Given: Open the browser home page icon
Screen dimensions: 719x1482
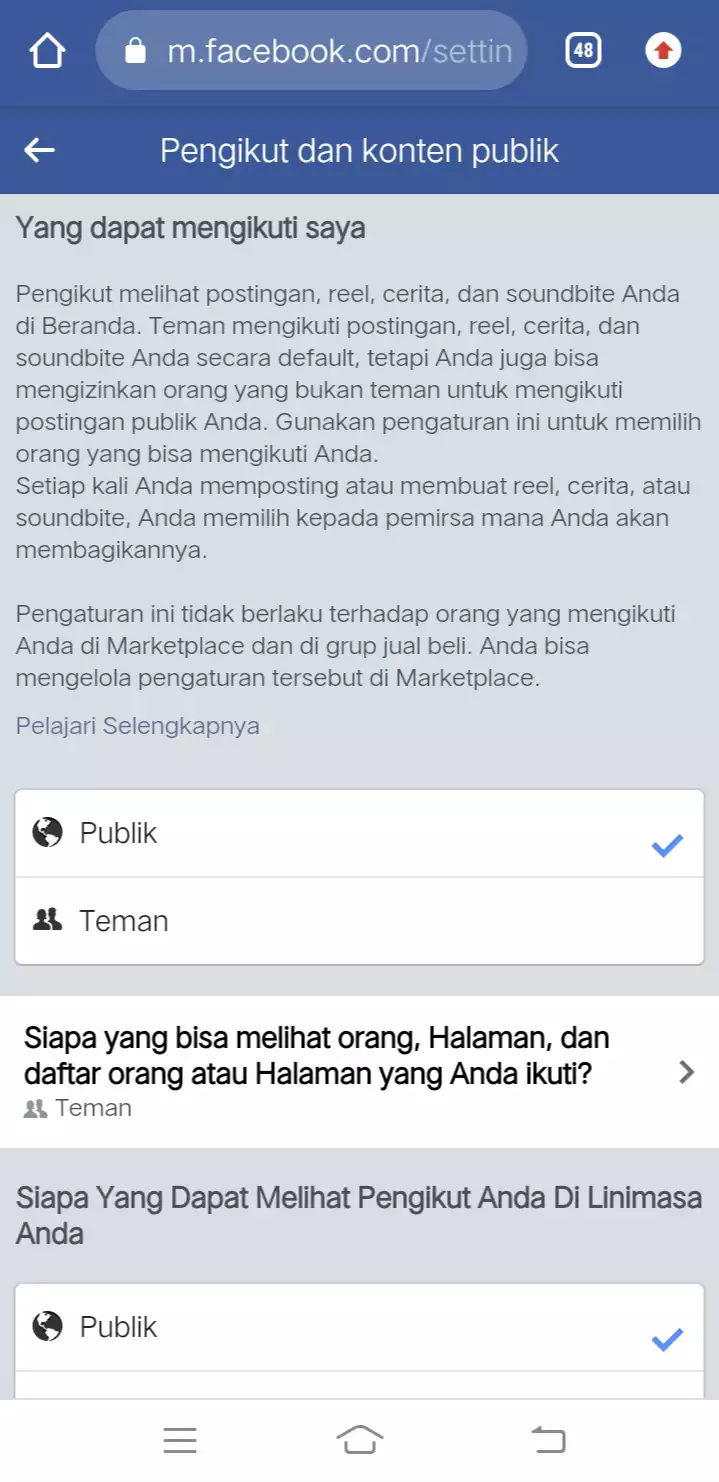Looking at the screenshot, I should [47, 51].
